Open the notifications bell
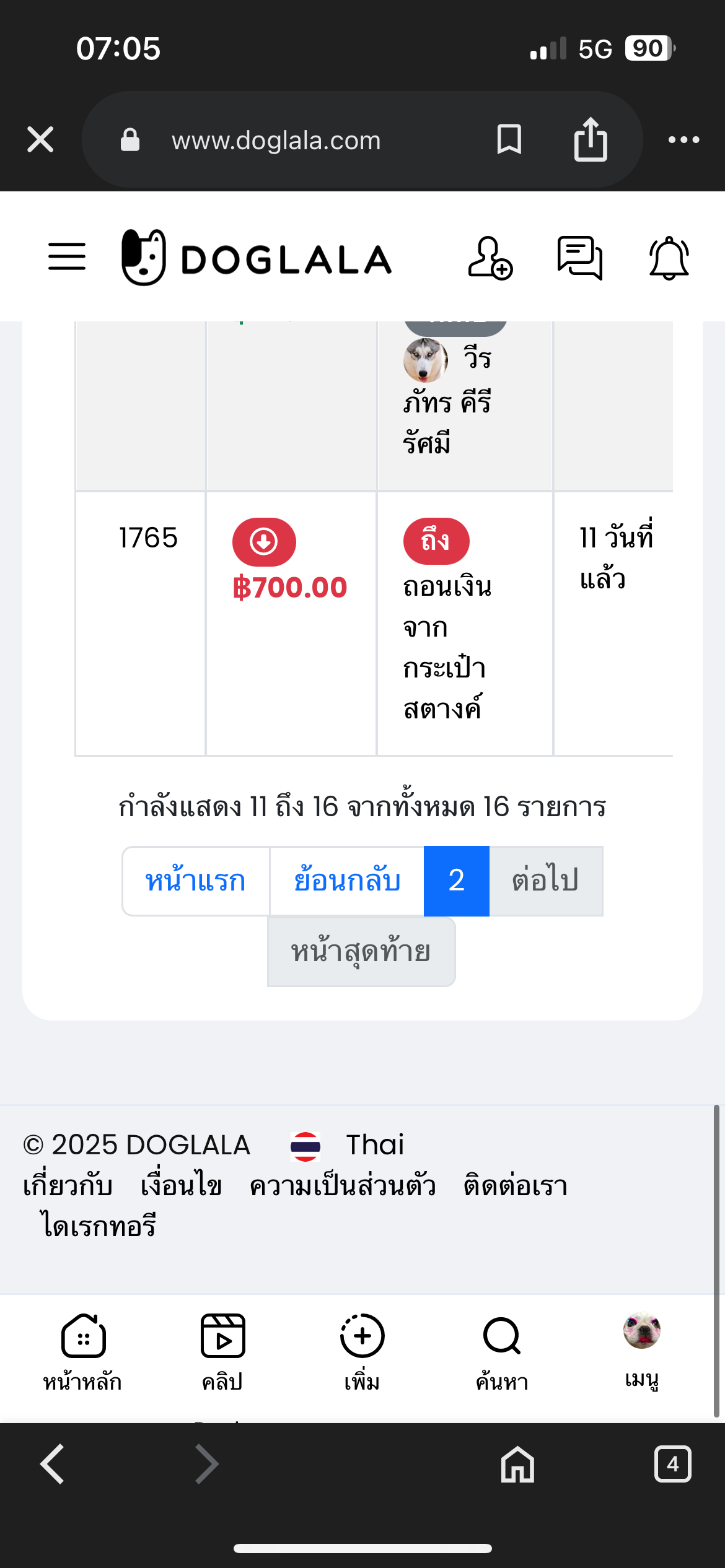 pyautogui.click(x=669, y=258)
